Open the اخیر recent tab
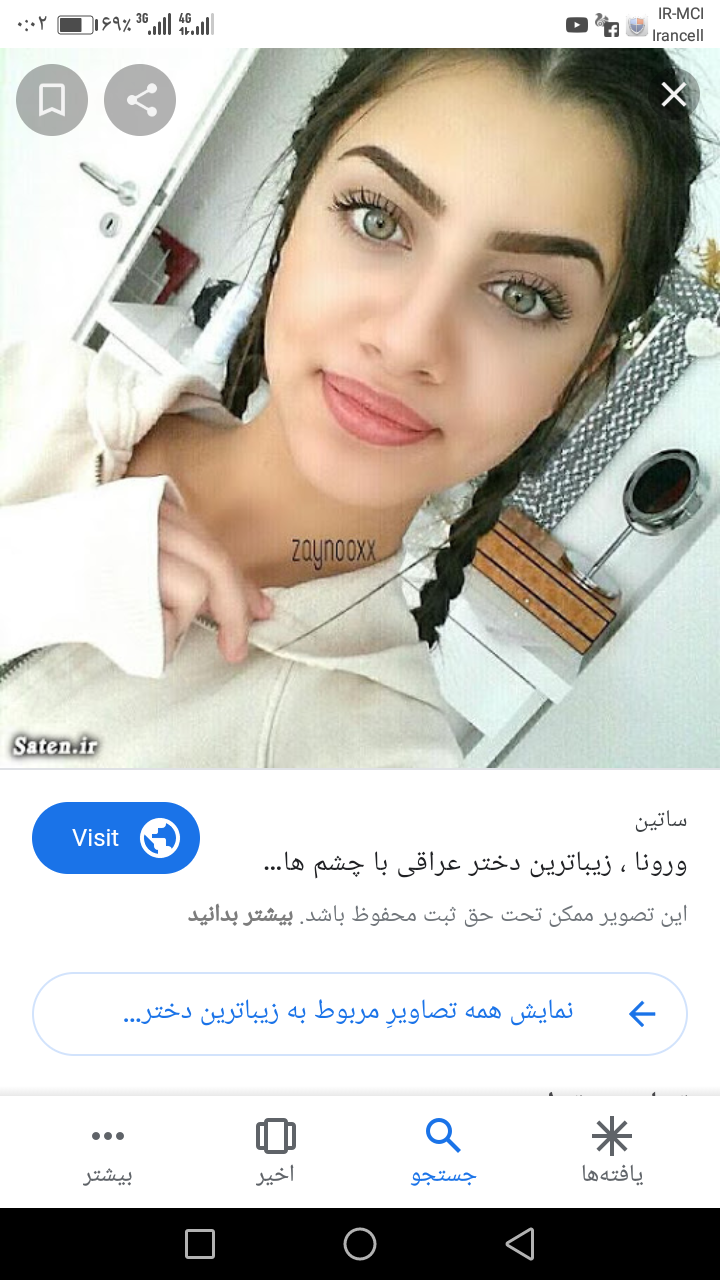The height and width of the screenshot is (1280, 720). tap(275, 1152)
